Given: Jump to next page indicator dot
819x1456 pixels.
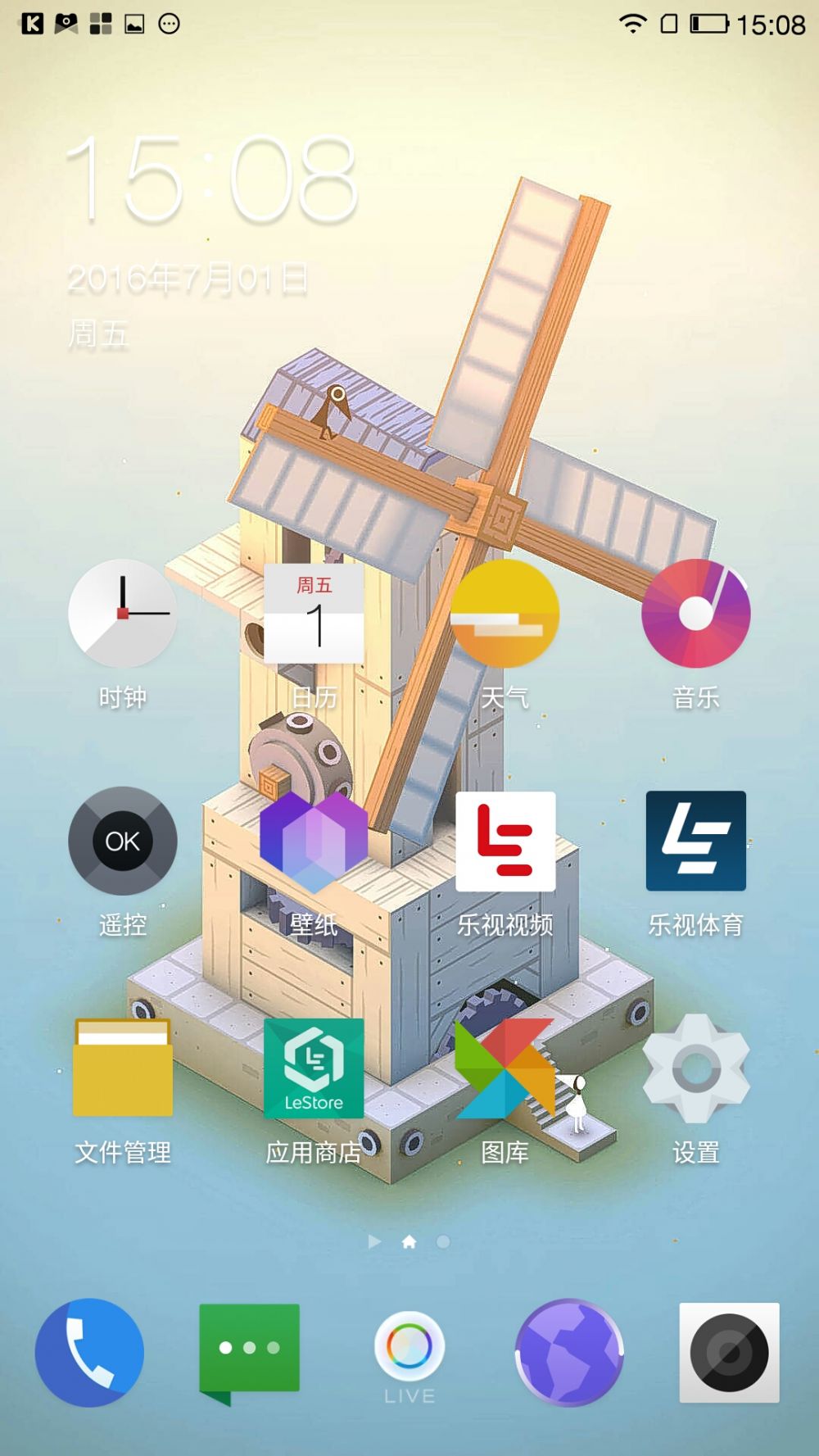Looking at the screenshot, I should [x=443, y=1242].
